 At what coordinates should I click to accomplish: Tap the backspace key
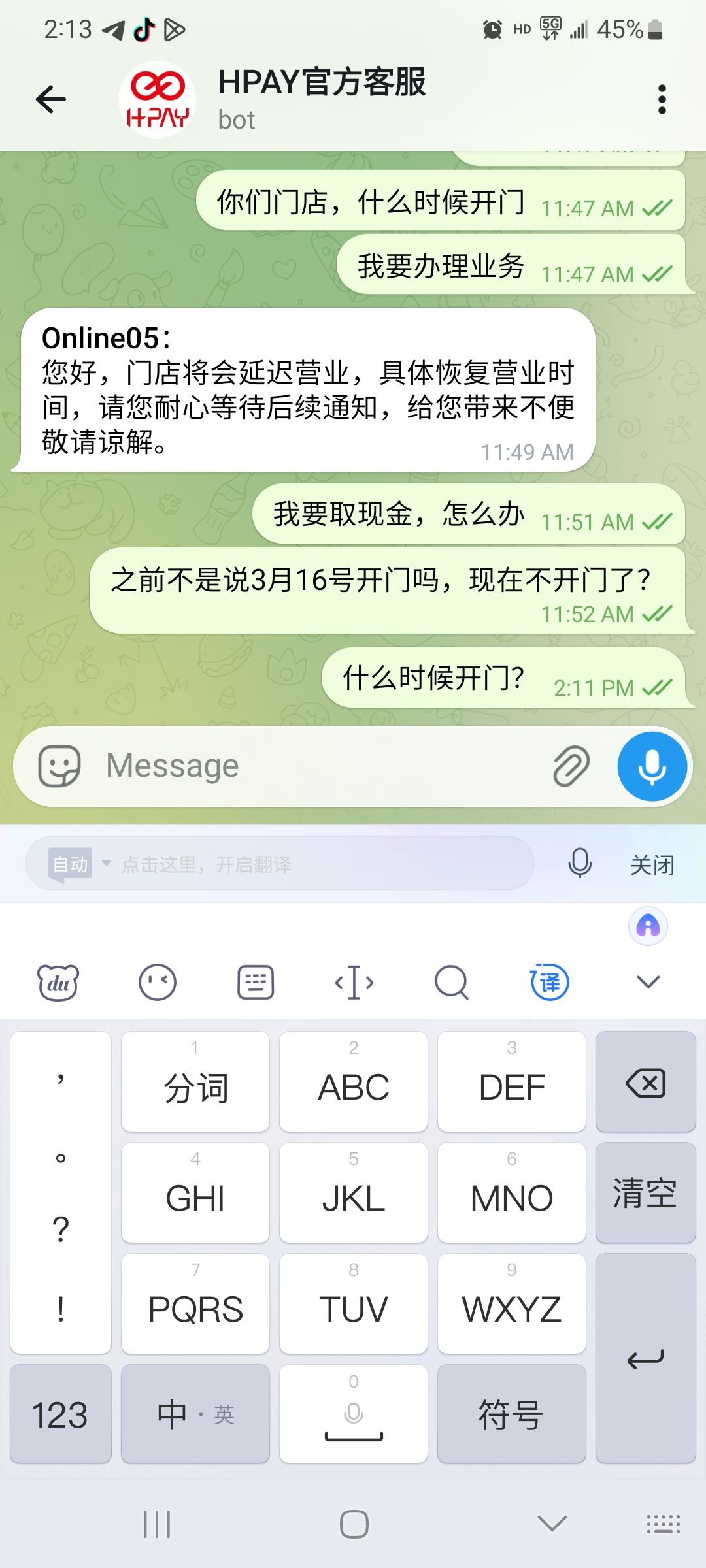pyautogui.click(x=645, y=1082)
